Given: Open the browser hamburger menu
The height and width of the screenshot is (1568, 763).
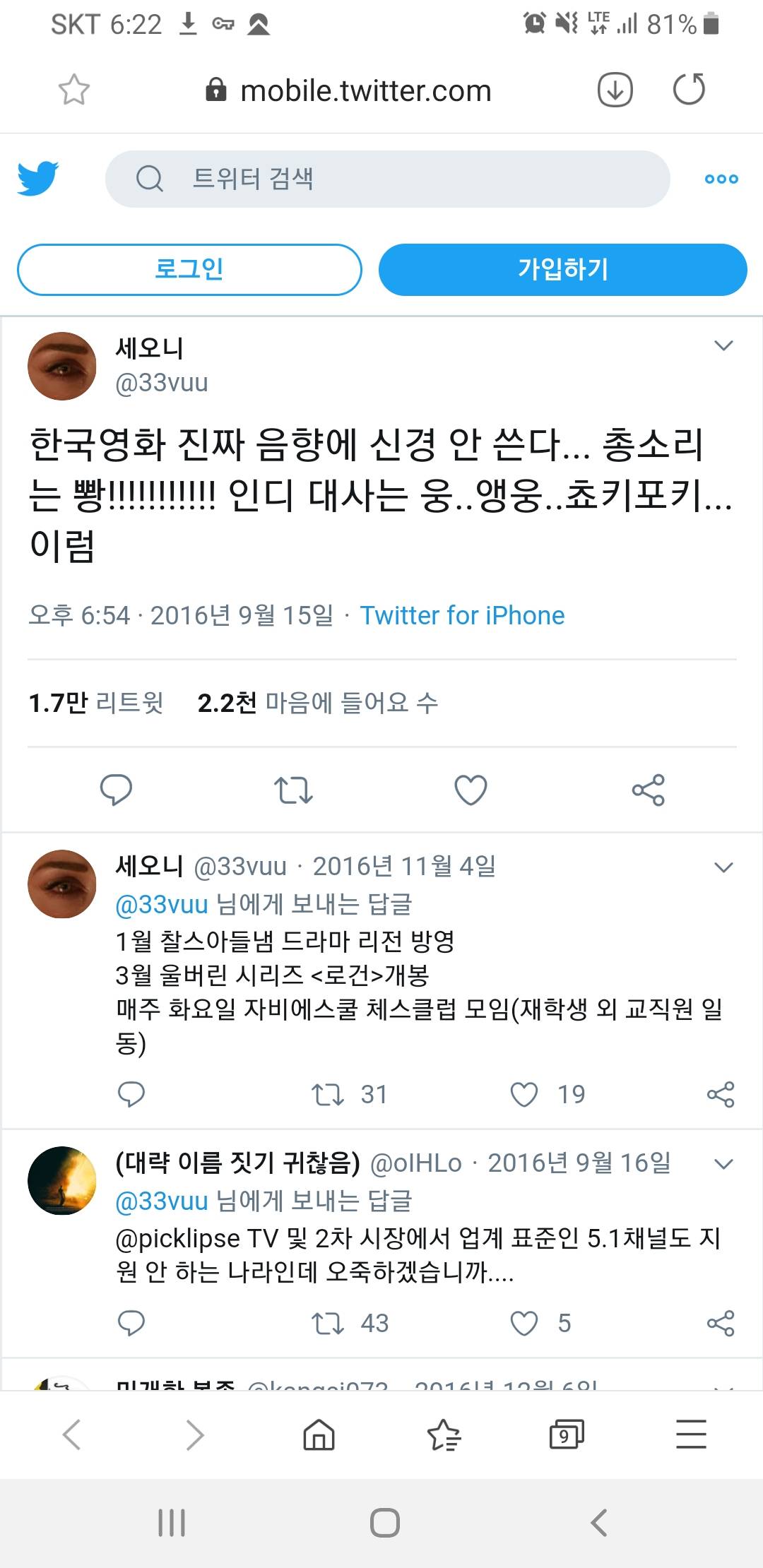Looking at the screenshot, I should [x=691, y=1435].
